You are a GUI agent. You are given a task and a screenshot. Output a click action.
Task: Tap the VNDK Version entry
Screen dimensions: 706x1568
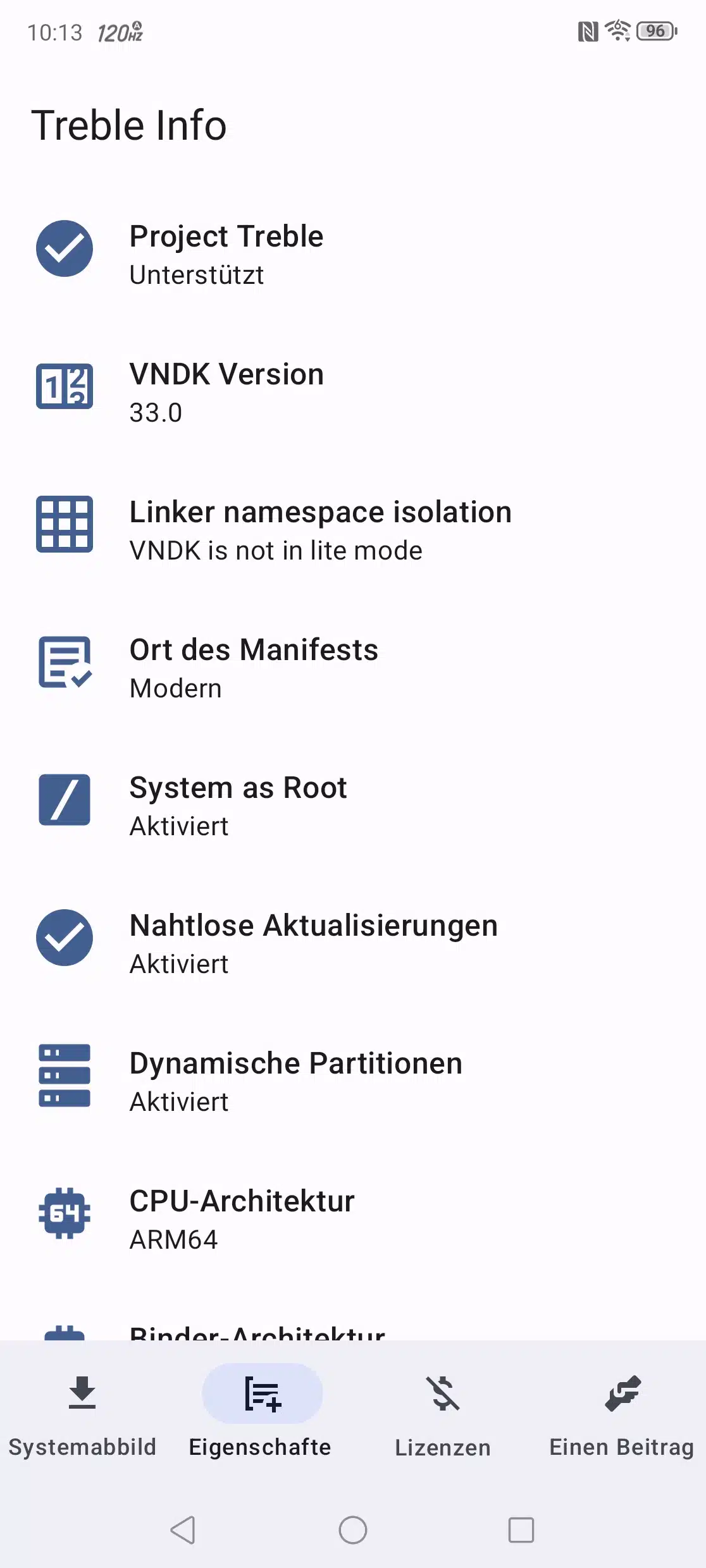click(353, 392)
